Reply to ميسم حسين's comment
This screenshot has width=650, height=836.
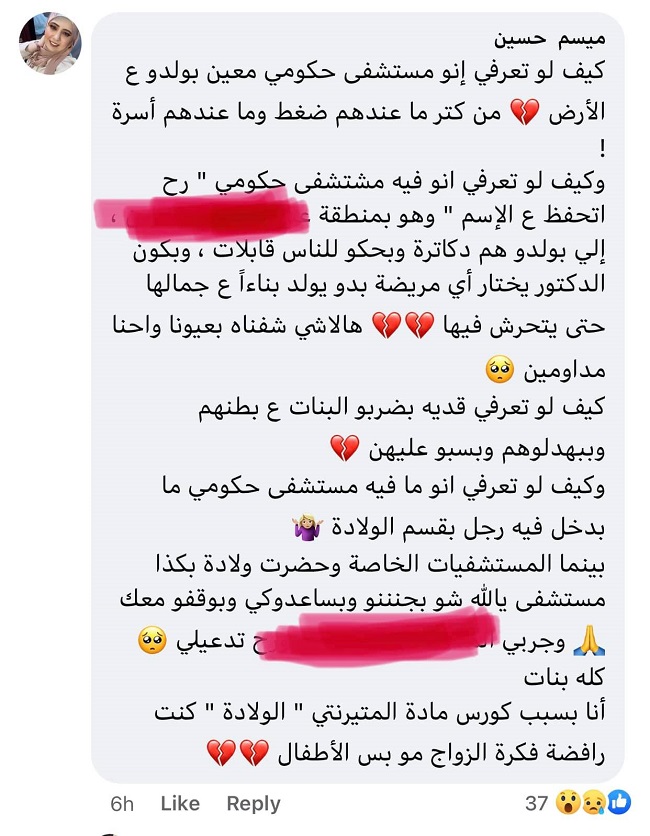[x=253, y=803]
